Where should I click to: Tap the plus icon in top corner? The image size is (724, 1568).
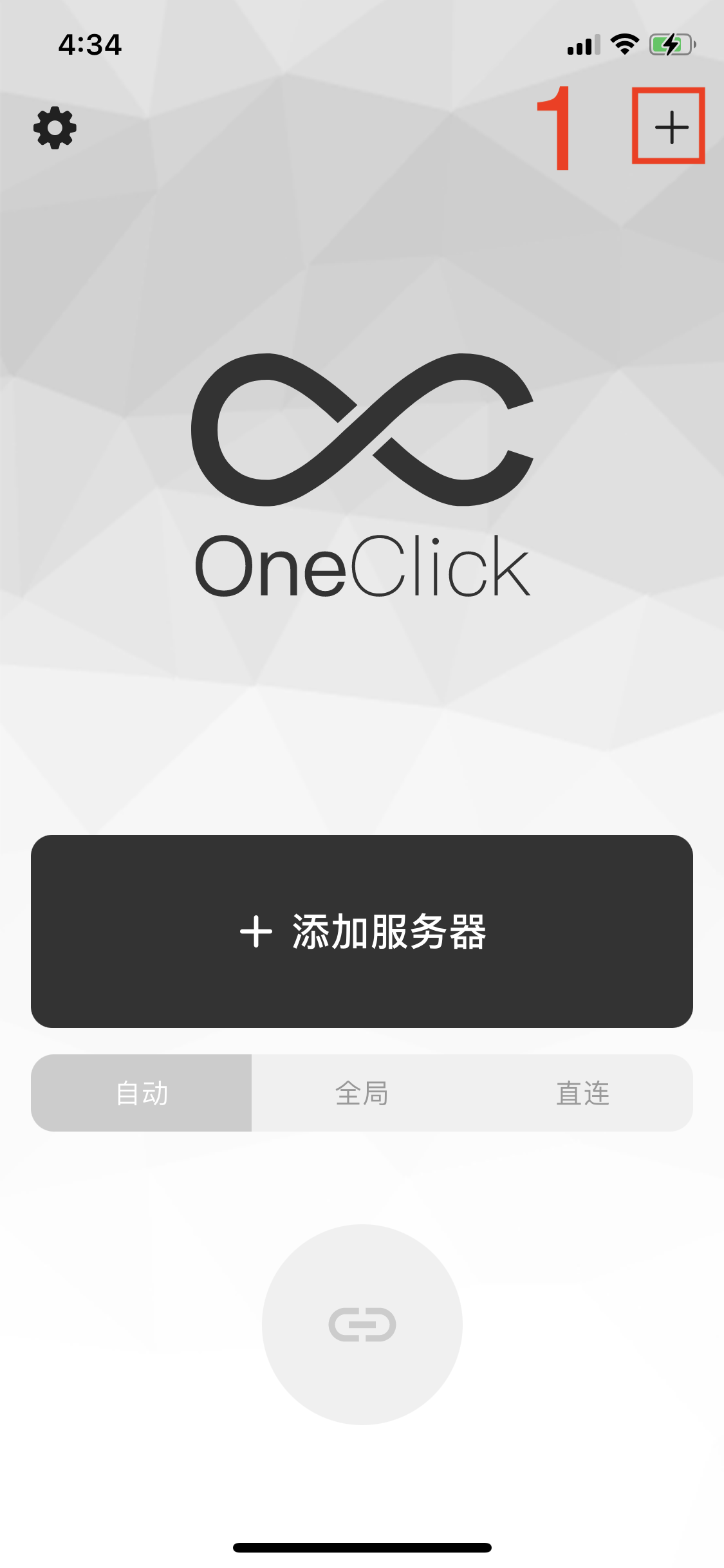click(671, 127)
